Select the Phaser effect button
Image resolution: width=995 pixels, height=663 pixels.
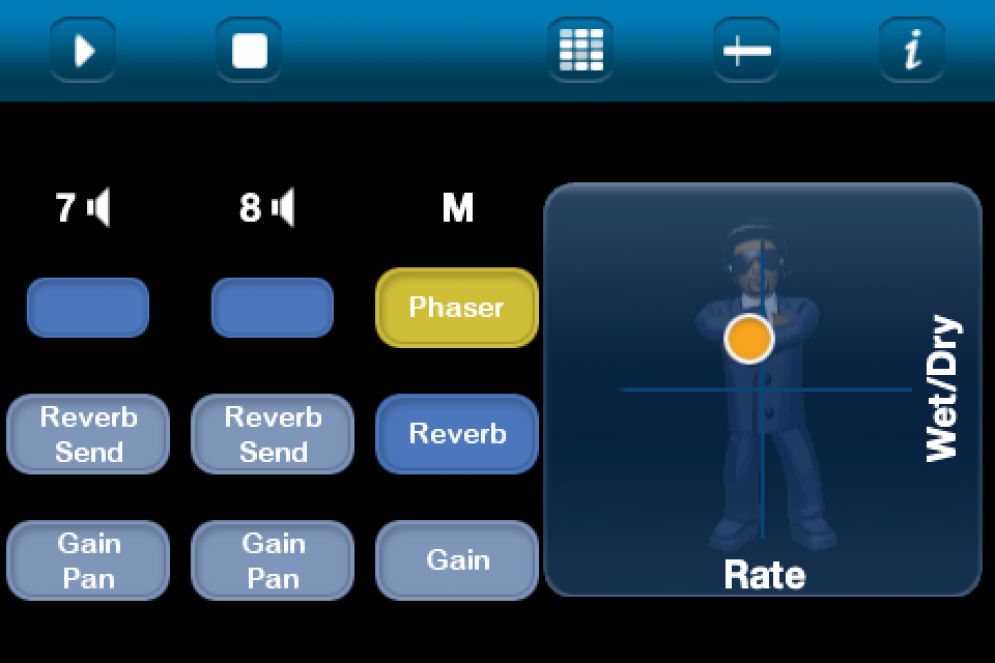457,307
